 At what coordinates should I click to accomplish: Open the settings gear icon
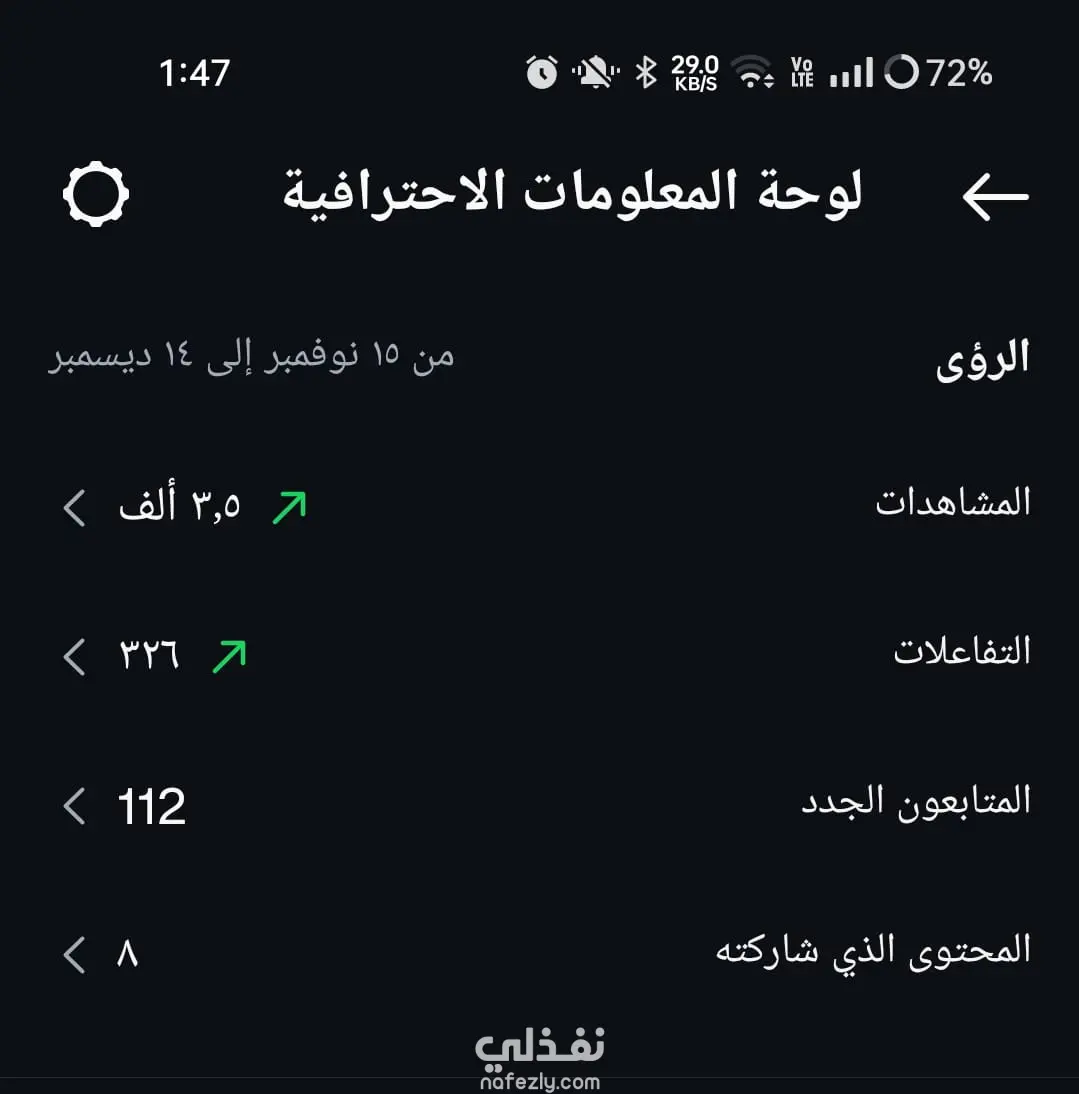(x=96, y=194)
